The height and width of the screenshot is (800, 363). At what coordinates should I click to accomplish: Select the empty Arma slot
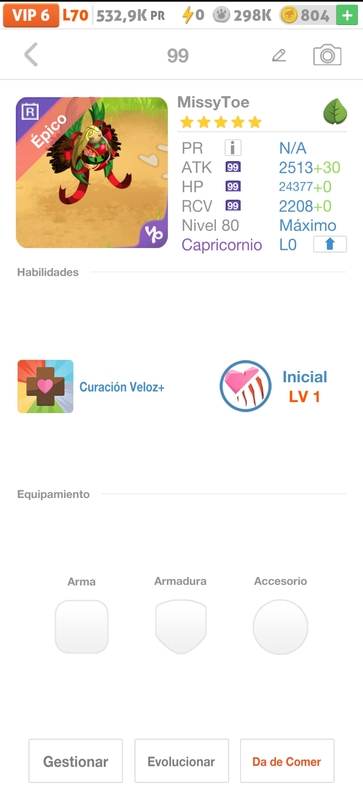[82, 627]
